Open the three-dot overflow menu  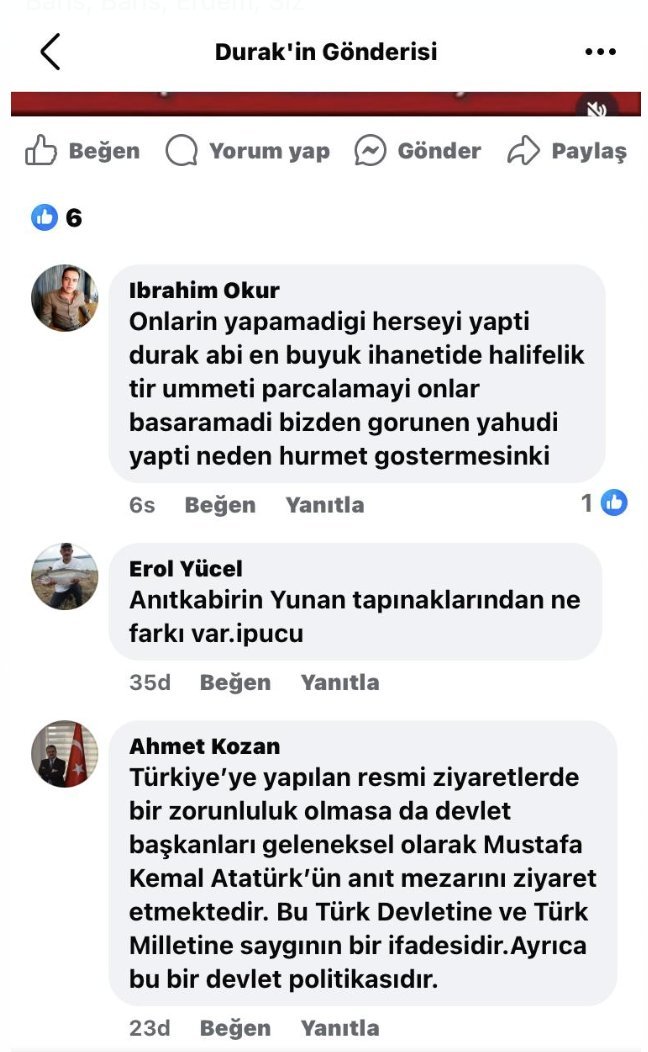(x=600, y=52)
